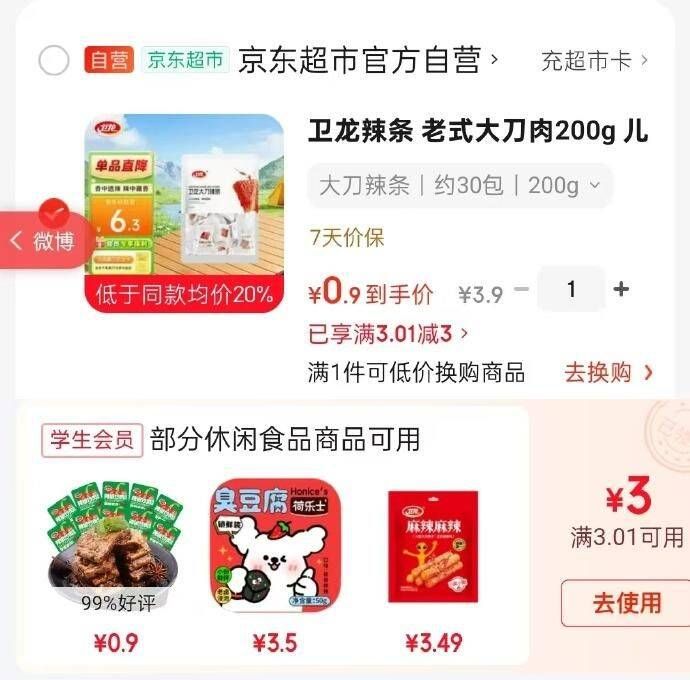Tap 去换购 to redeem add-on items
The height and width of the screenshot is (680, 690).
(x=608, y=373)
